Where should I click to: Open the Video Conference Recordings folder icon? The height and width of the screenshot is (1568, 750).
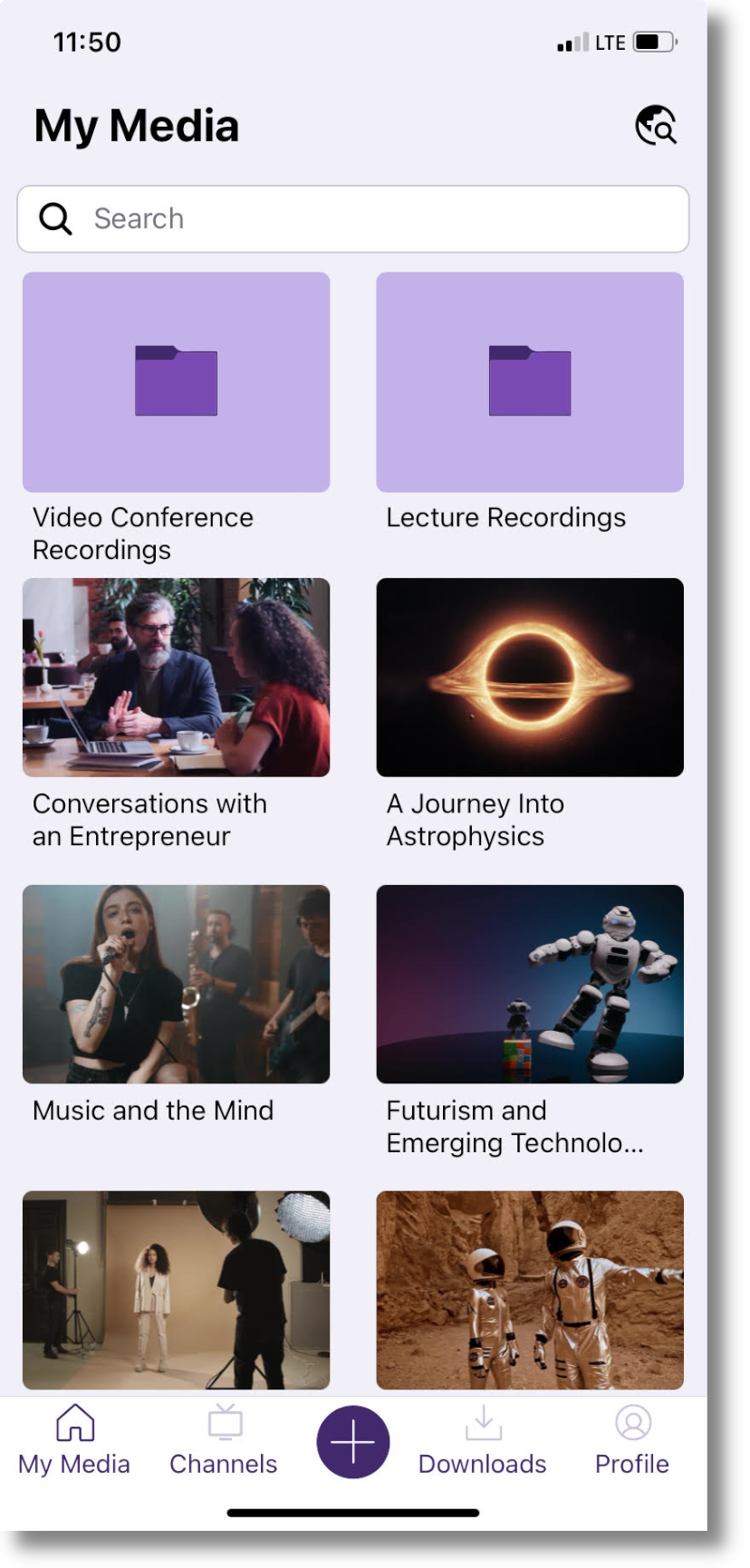tap(176, 381)
